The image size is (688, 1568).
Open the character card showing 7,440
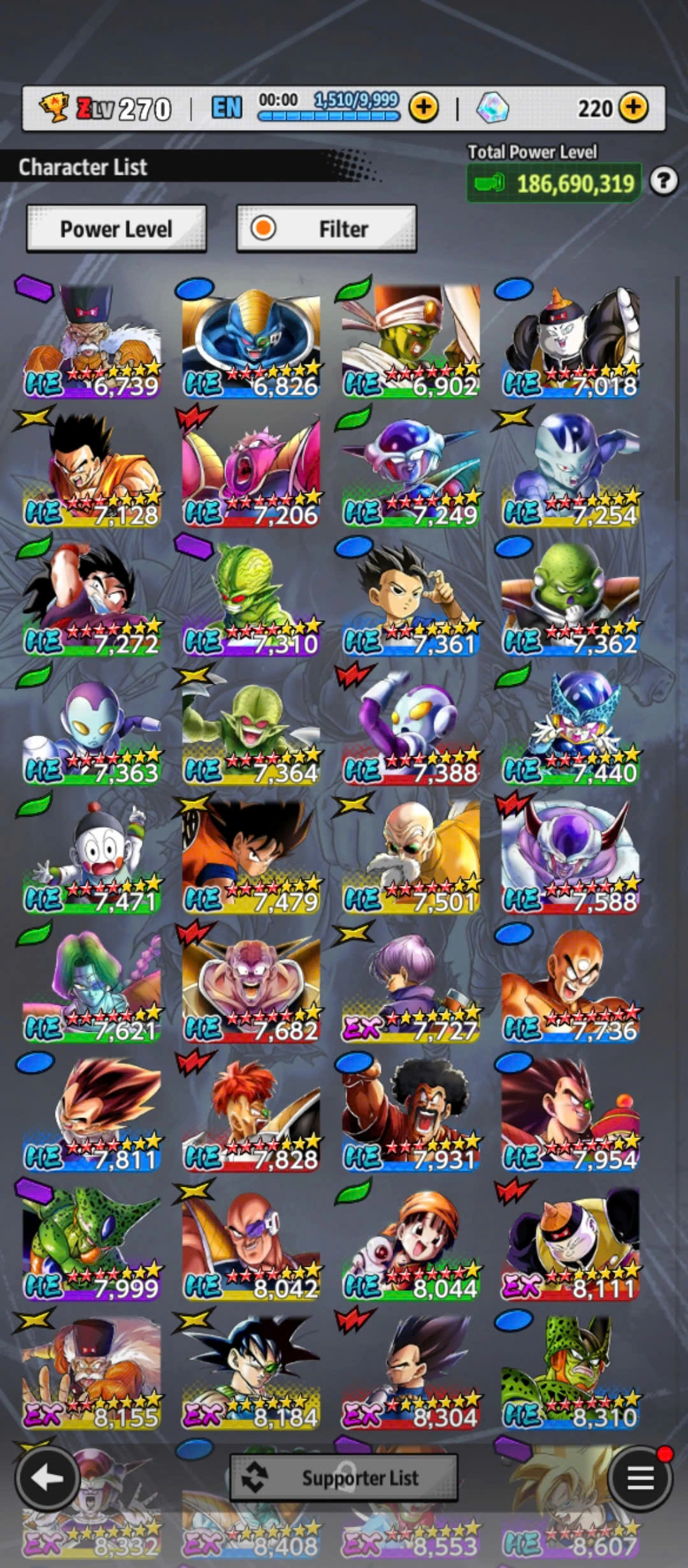(570, 728)
